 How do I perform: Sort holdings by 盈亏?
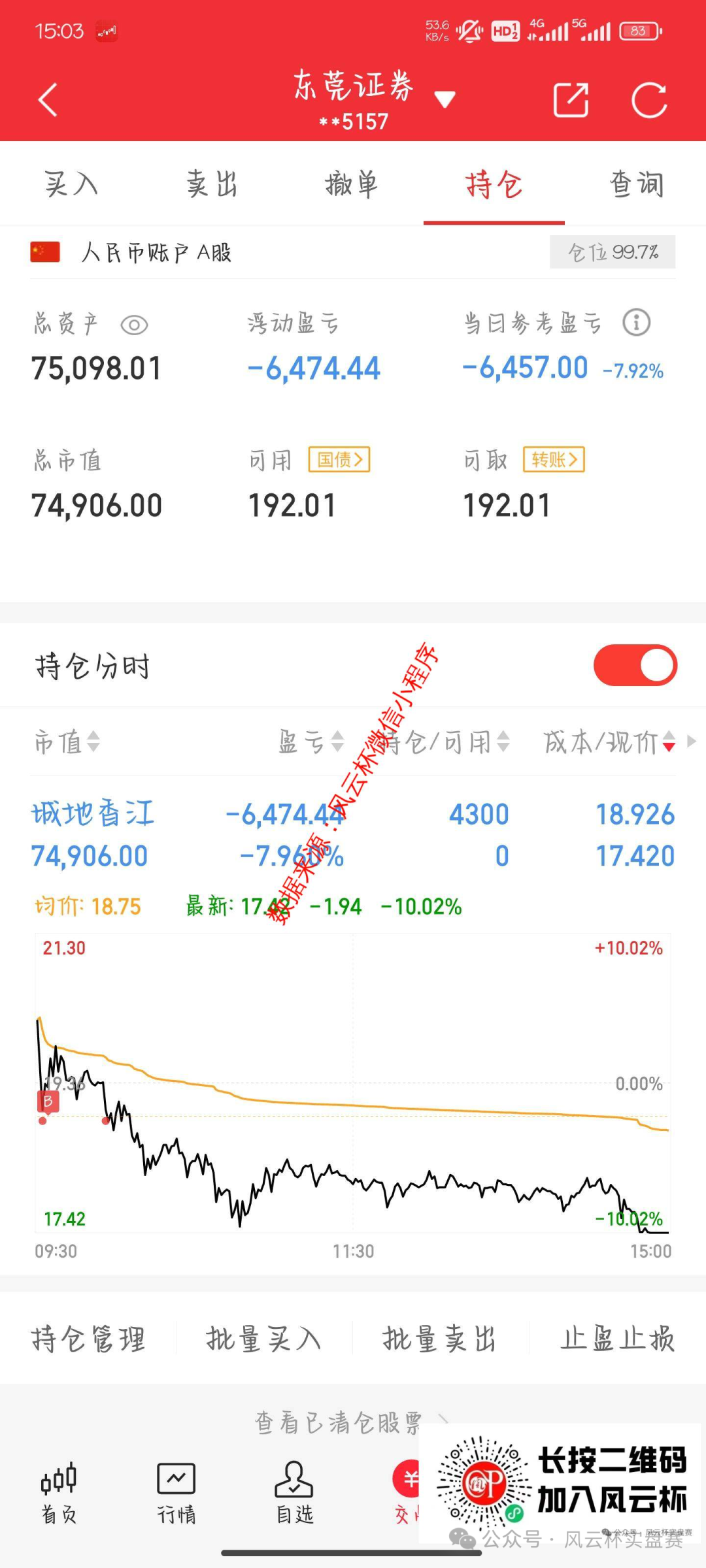(x=311, y=742)
